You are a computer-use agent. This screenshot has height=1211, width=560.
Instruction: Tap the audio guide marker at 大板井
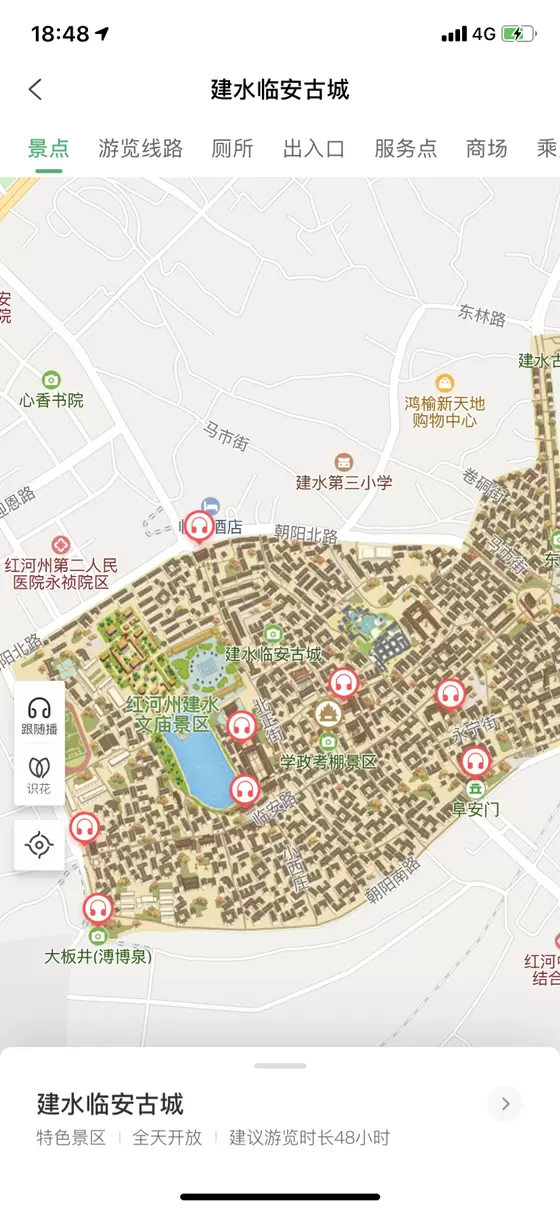97,910
